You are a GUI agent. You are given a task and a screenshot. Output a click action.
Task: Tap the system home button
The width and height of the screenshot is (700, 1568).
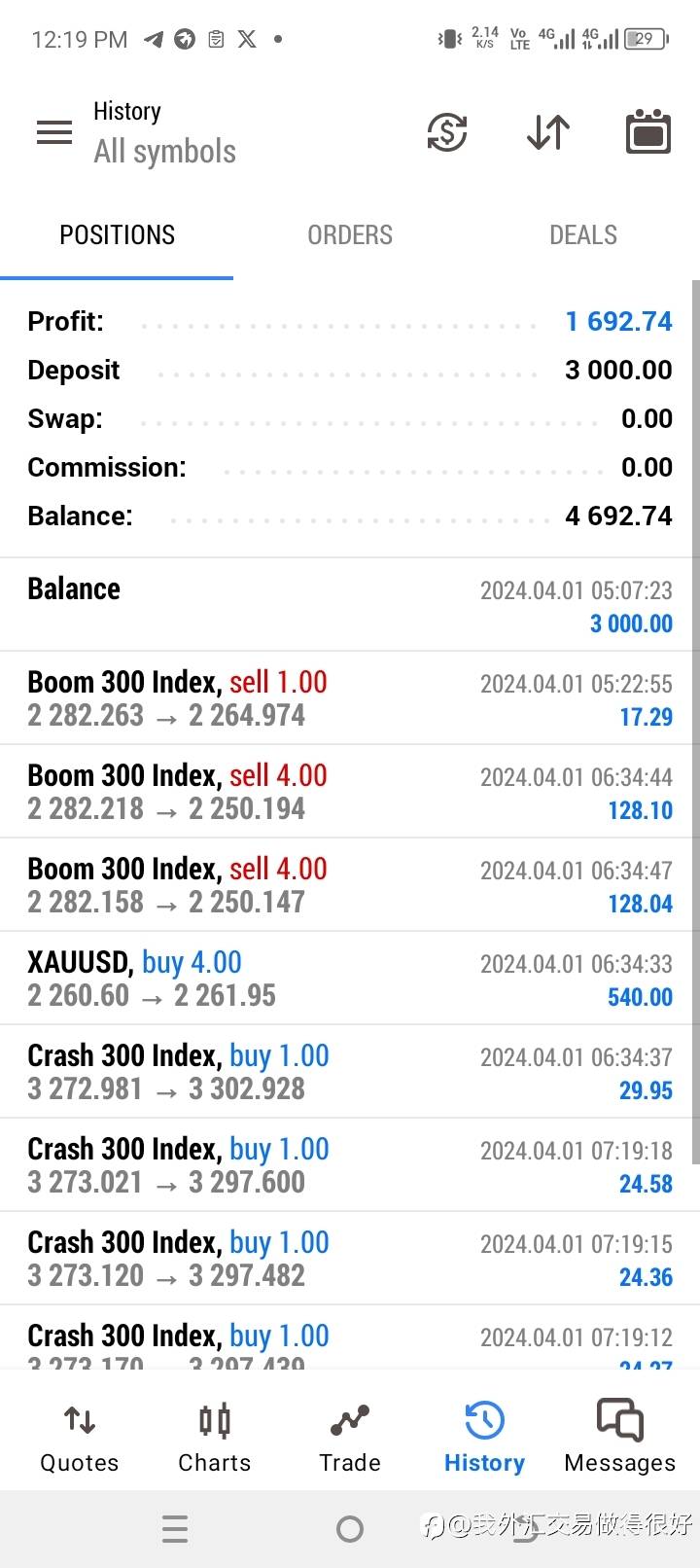click(350, 1529)
